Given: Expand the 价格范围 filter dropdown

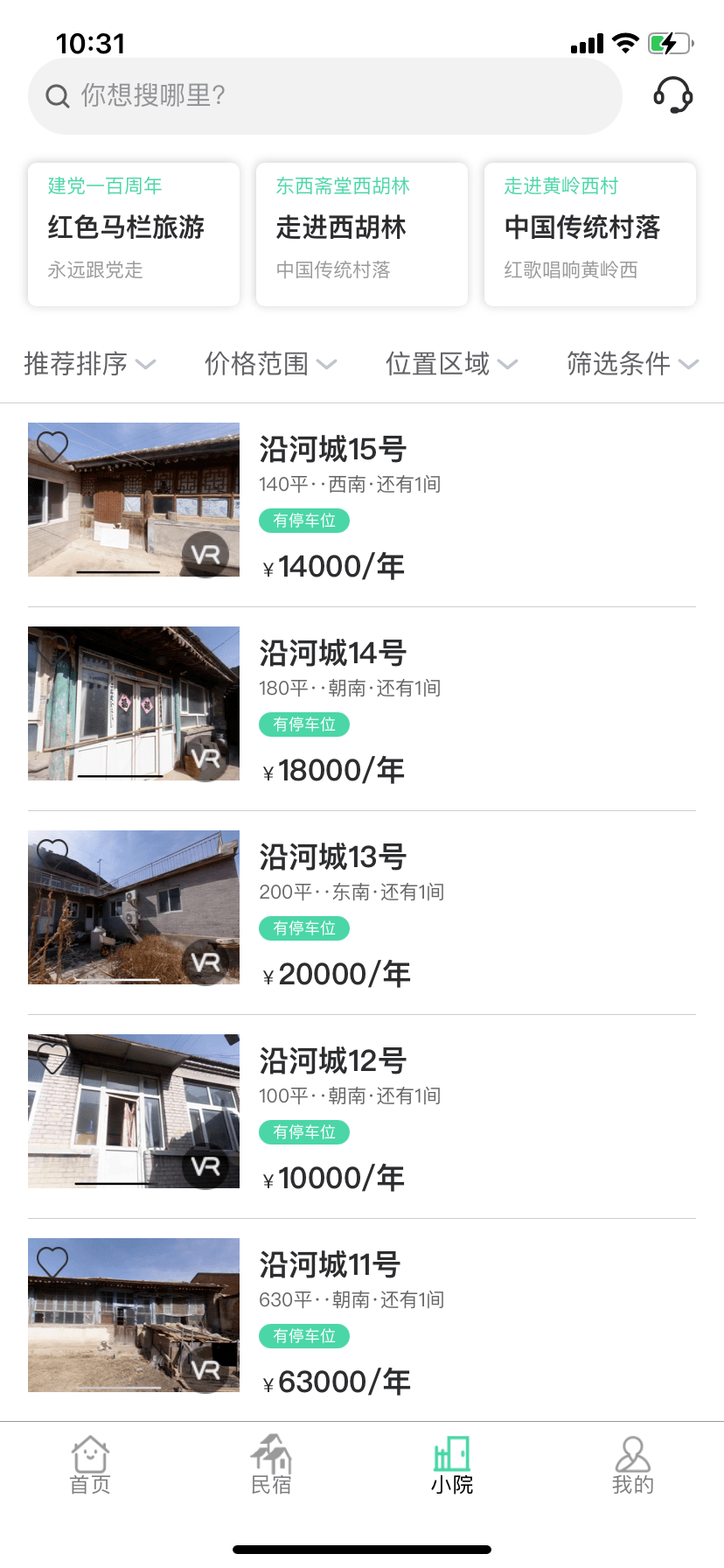Looking at the screenshot, I should [271, 364].
